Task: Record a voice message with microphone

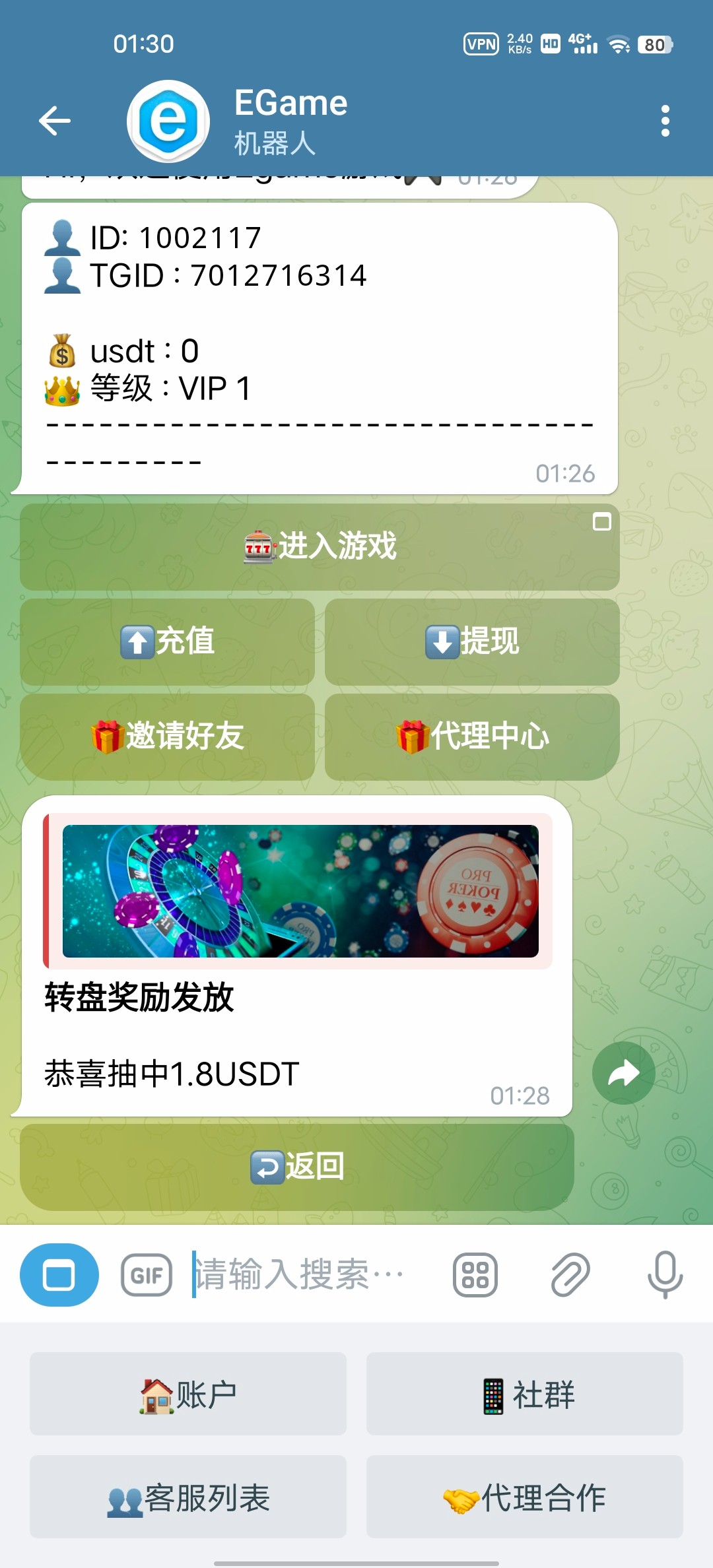Action: pos(665,1275)
